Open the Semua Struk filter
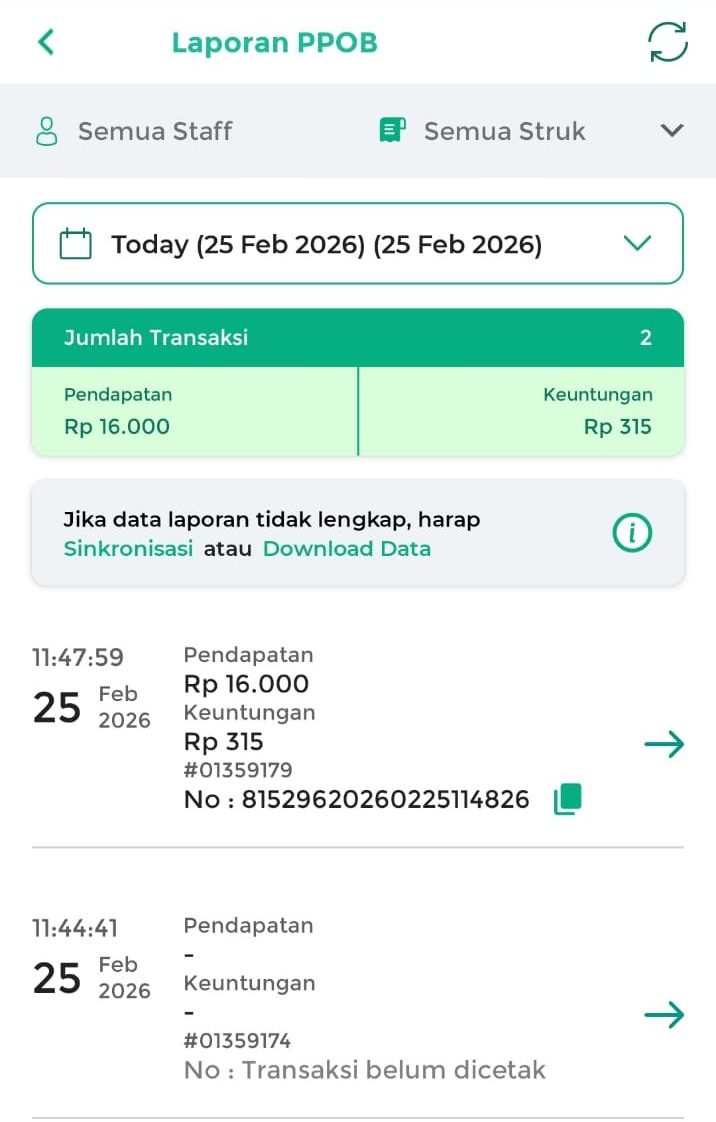716x1122 pixels. pyautogui.click(x=483, y=131)
